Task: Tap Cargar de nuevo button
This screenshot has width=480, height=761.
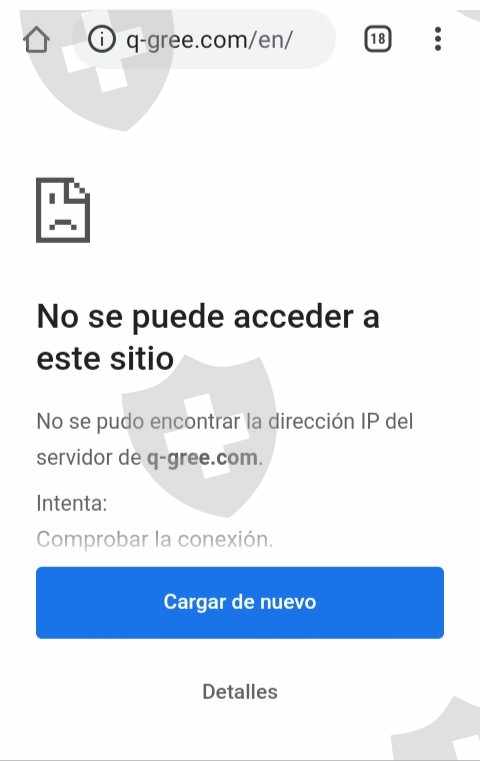Action: pos(240,602)
